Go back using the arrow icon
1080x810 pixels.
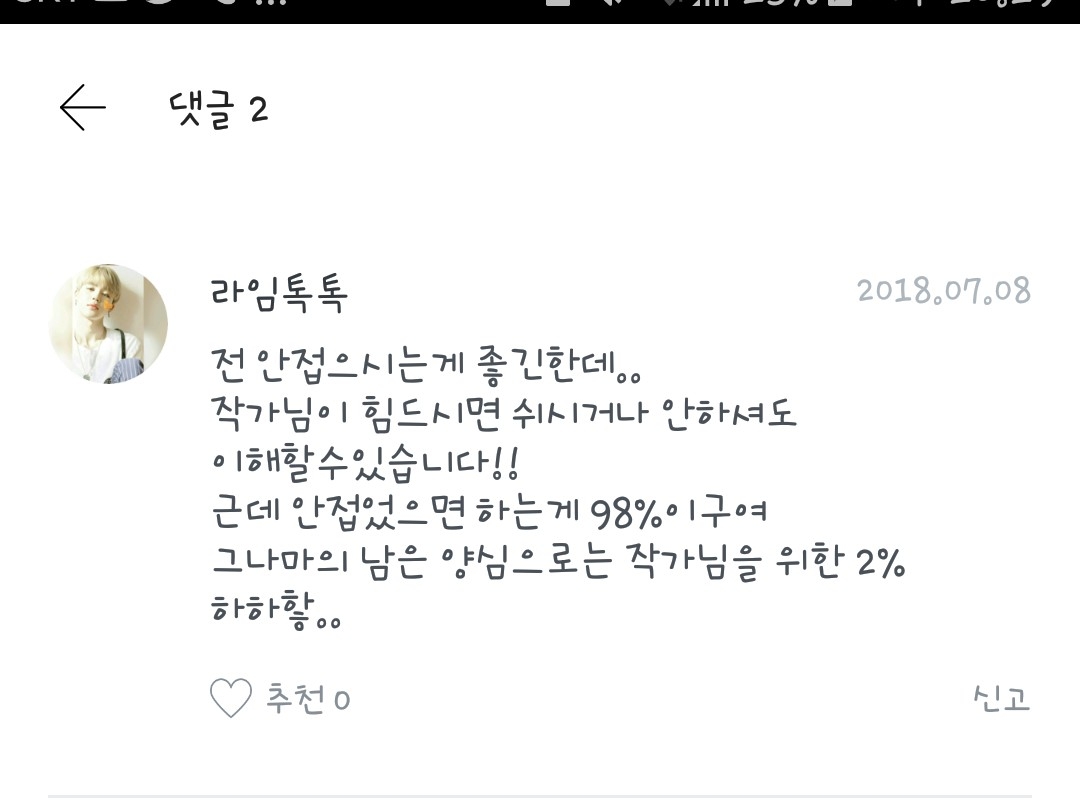tap(83, 107)
